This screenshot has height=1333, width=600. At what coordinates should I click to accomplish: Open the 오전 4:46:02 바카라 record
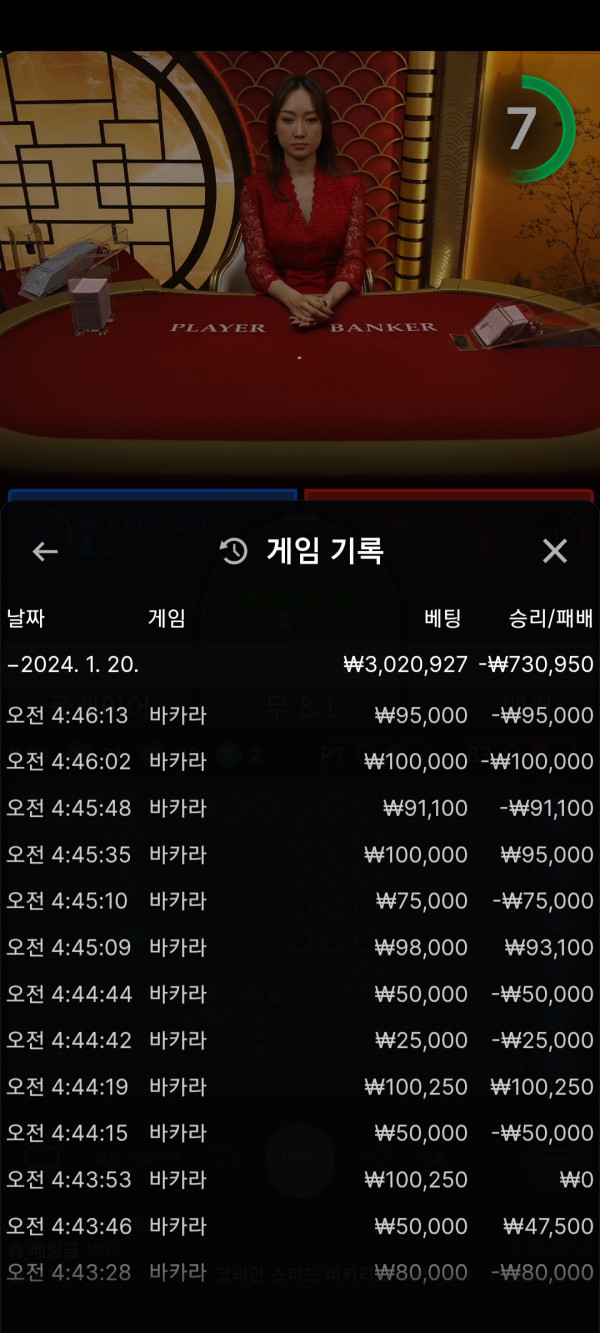pos(300,761)
